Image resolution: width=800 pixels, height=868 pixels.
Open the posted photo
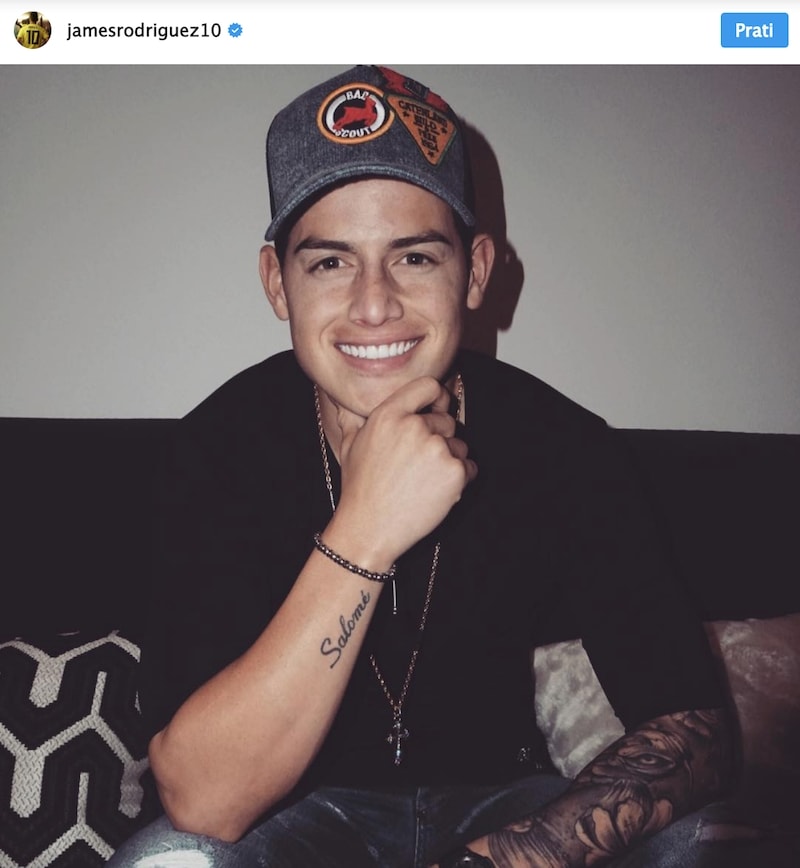pyautogui.click(x=400, y=466)
